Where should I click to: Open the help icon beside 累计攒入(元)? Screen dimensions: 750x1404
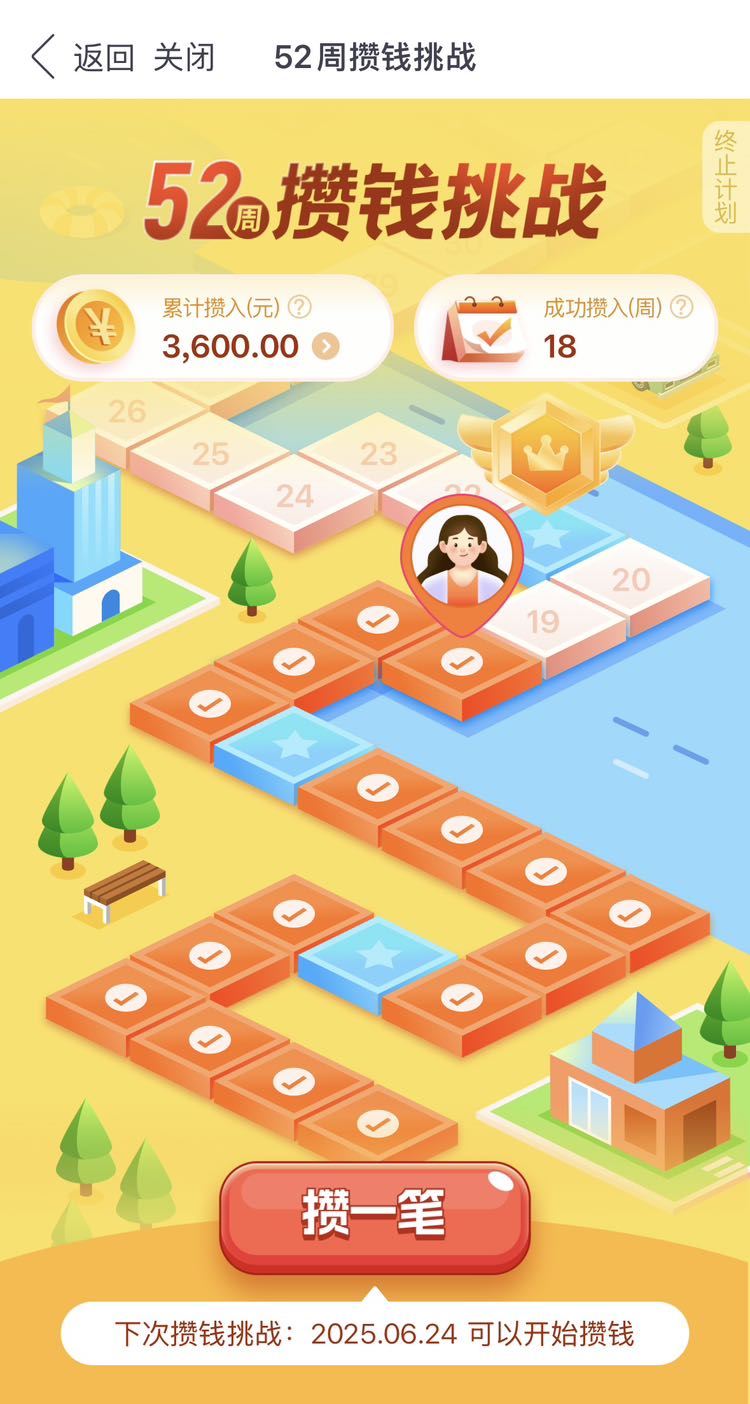[x=300, y=307]
